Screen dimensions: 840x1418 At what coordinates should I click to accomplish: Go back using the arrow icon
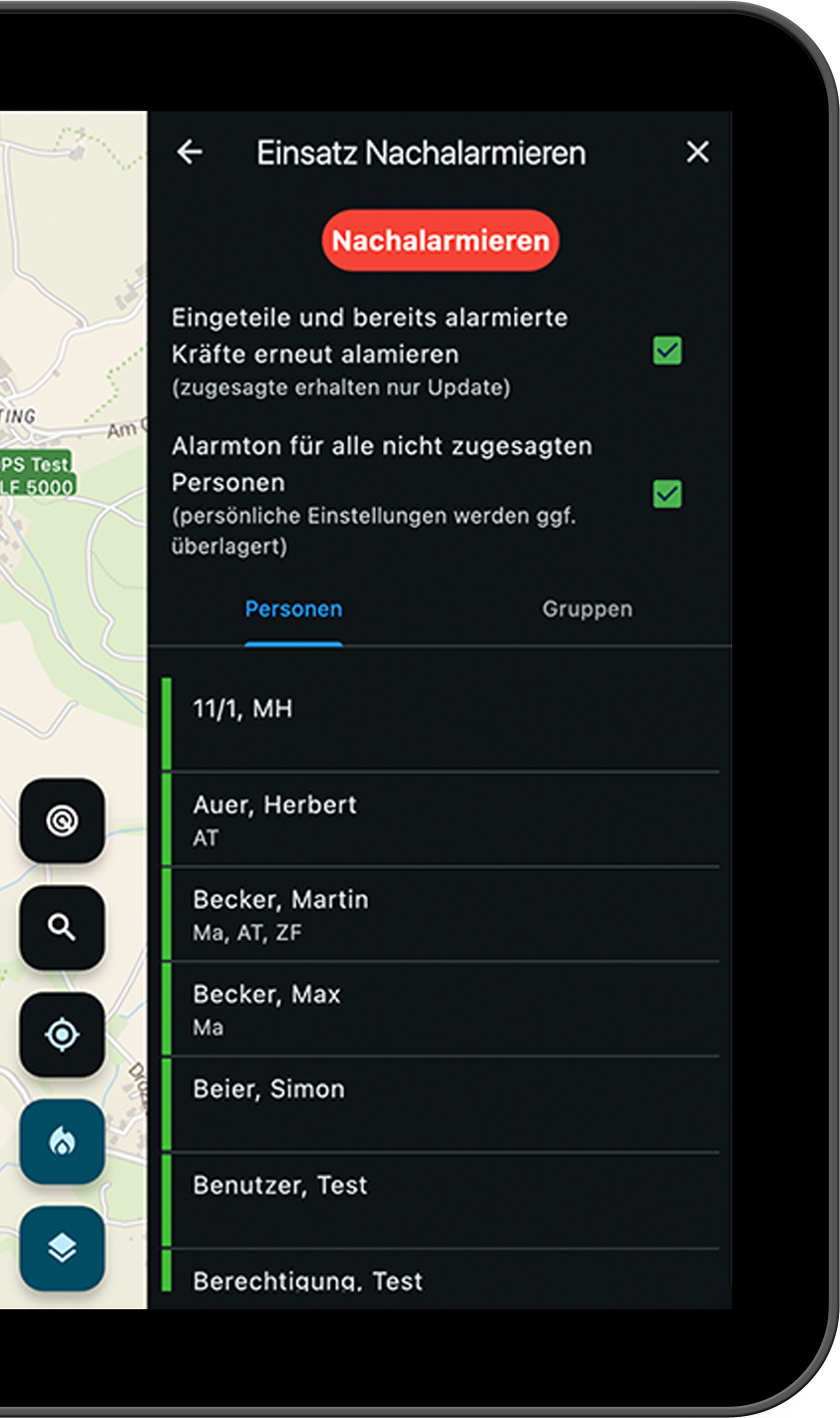point(190,153)
